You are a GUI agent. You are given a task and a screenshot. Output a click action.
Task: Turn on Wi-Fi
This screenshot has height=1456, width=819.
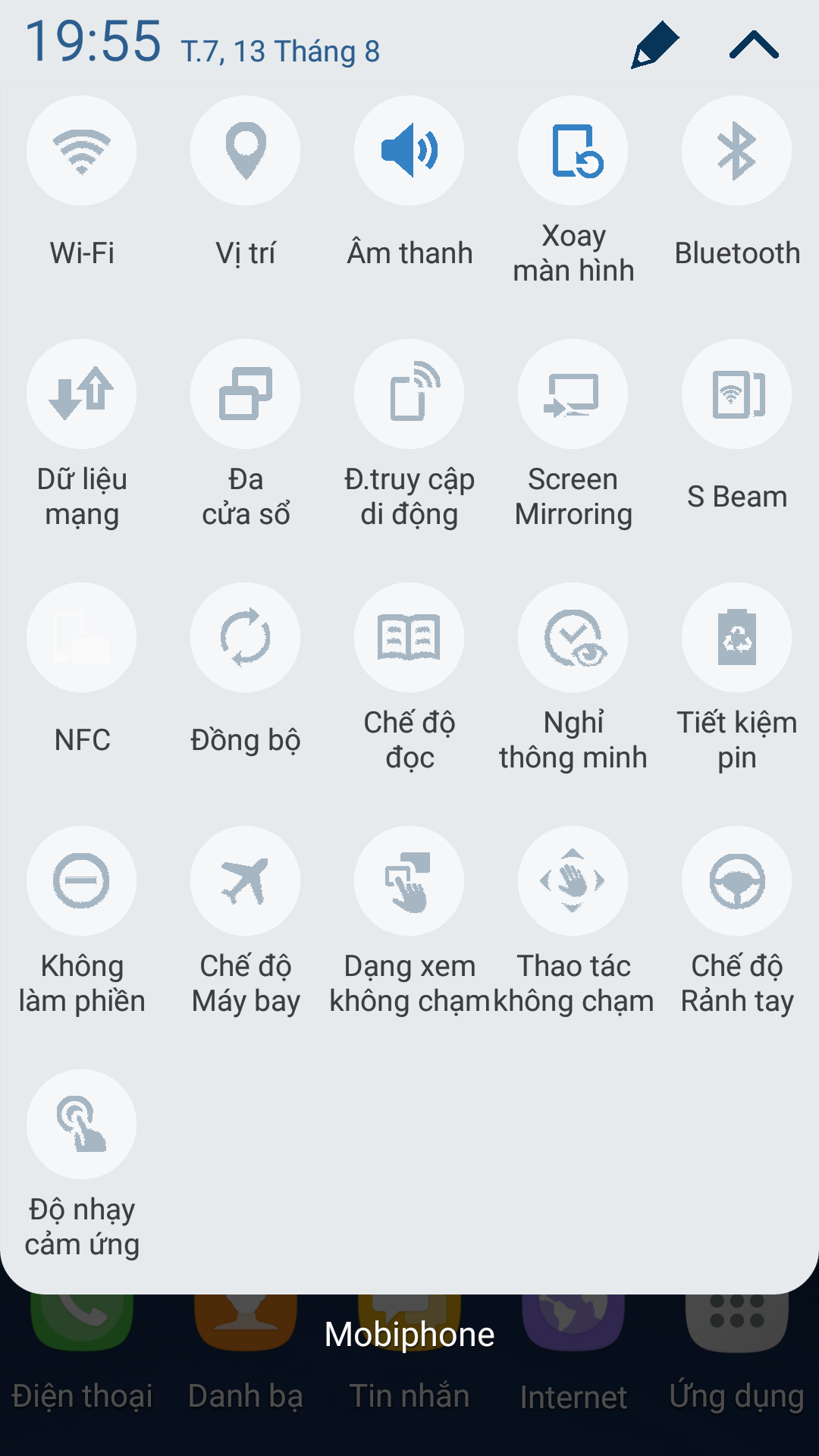[x=82, y=151]
